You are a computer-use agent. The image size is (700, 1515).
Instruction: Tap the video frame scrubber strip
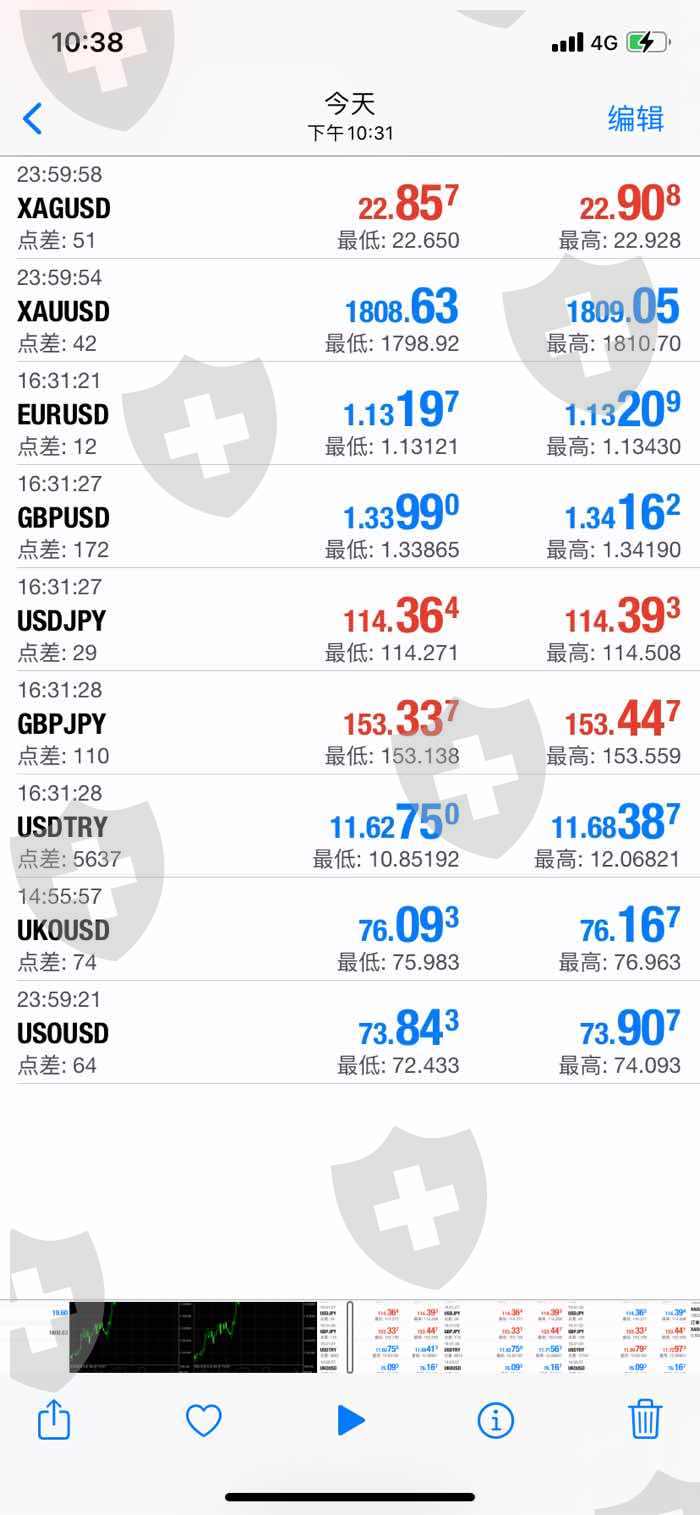pos(350,1337)
